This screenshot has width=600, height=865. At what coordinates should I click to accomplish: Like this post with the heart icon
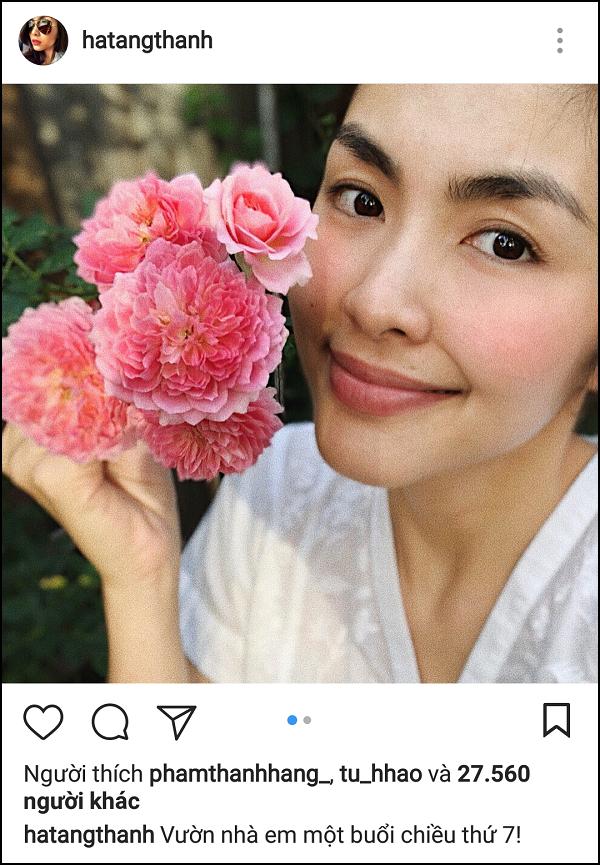coord(43,721)
